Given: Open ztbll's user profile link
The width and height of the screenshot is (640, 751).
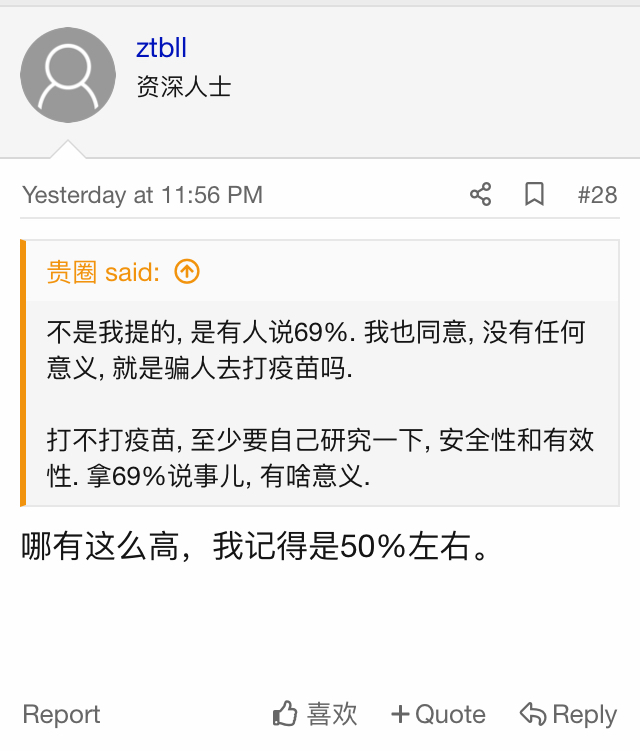Looking at the screenshot, I should click(161, 48).
